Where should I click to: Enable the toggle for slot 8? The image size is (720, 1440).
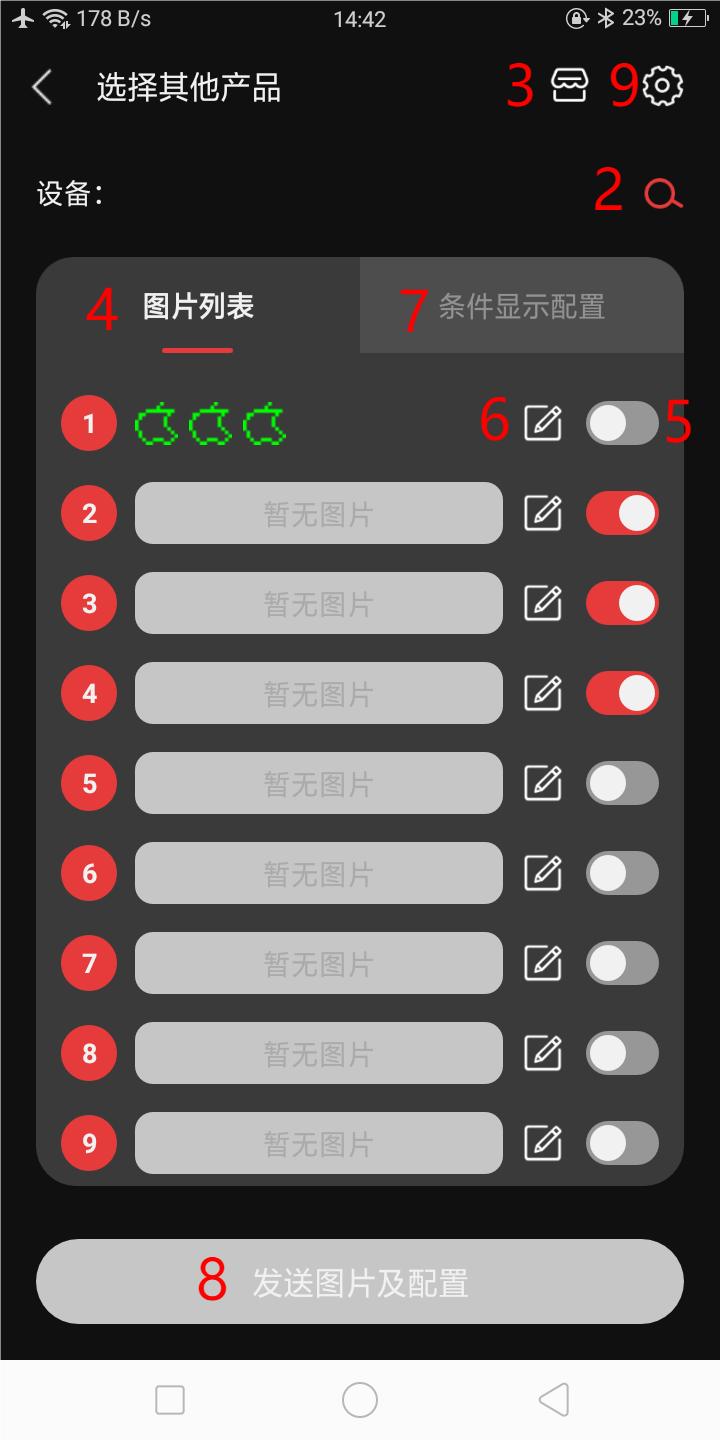pyautogui.click(x=622, y=1053)
